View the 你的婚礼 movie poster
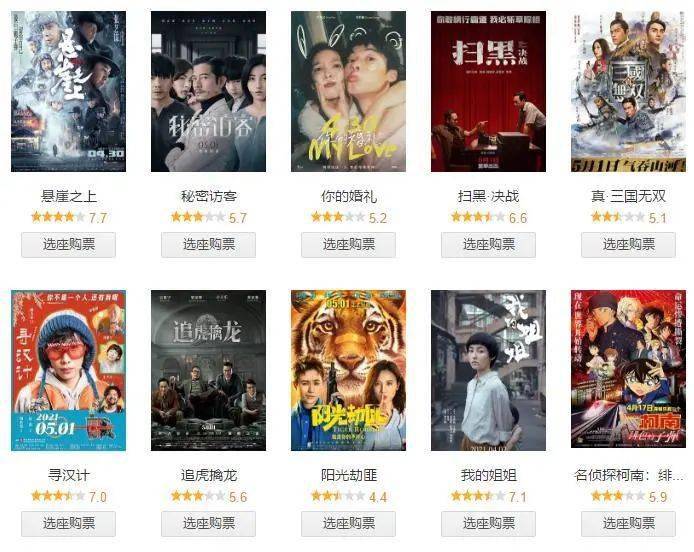This screenshot has height=552, width=694. [348, 92]
